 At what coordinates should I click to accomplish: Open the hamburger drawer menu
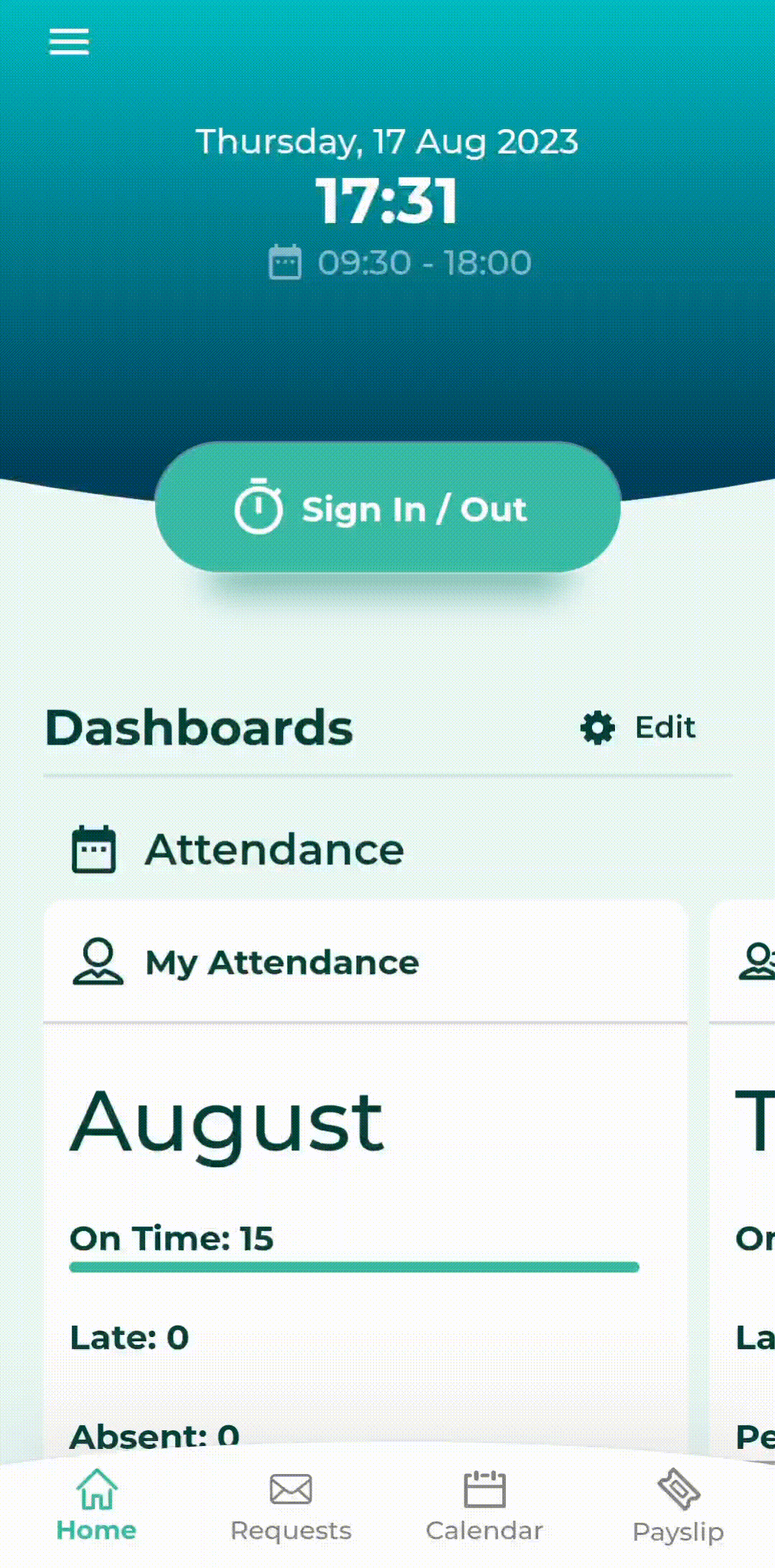pyautogui.click(x=69, y=42)
